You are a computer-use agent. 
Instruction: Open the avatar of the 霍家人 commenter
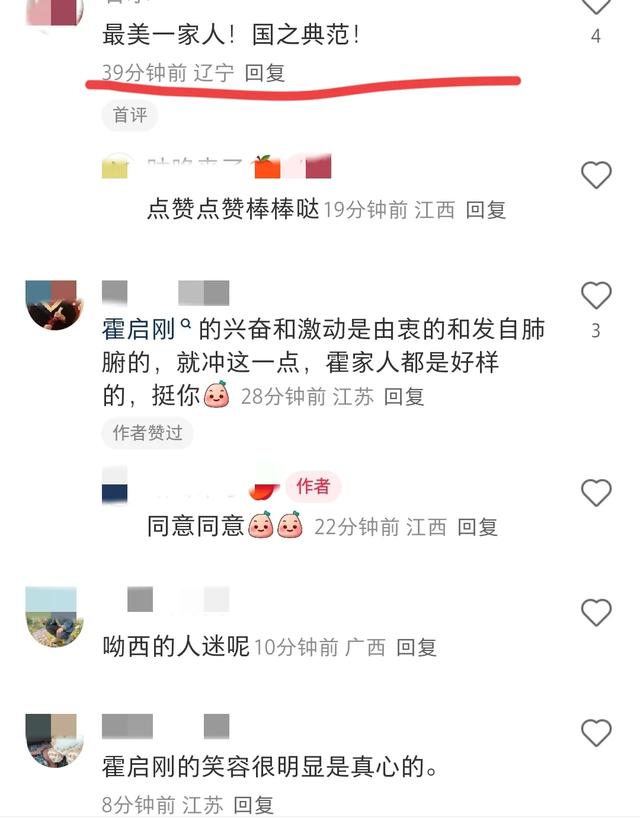tap(53, 304)
